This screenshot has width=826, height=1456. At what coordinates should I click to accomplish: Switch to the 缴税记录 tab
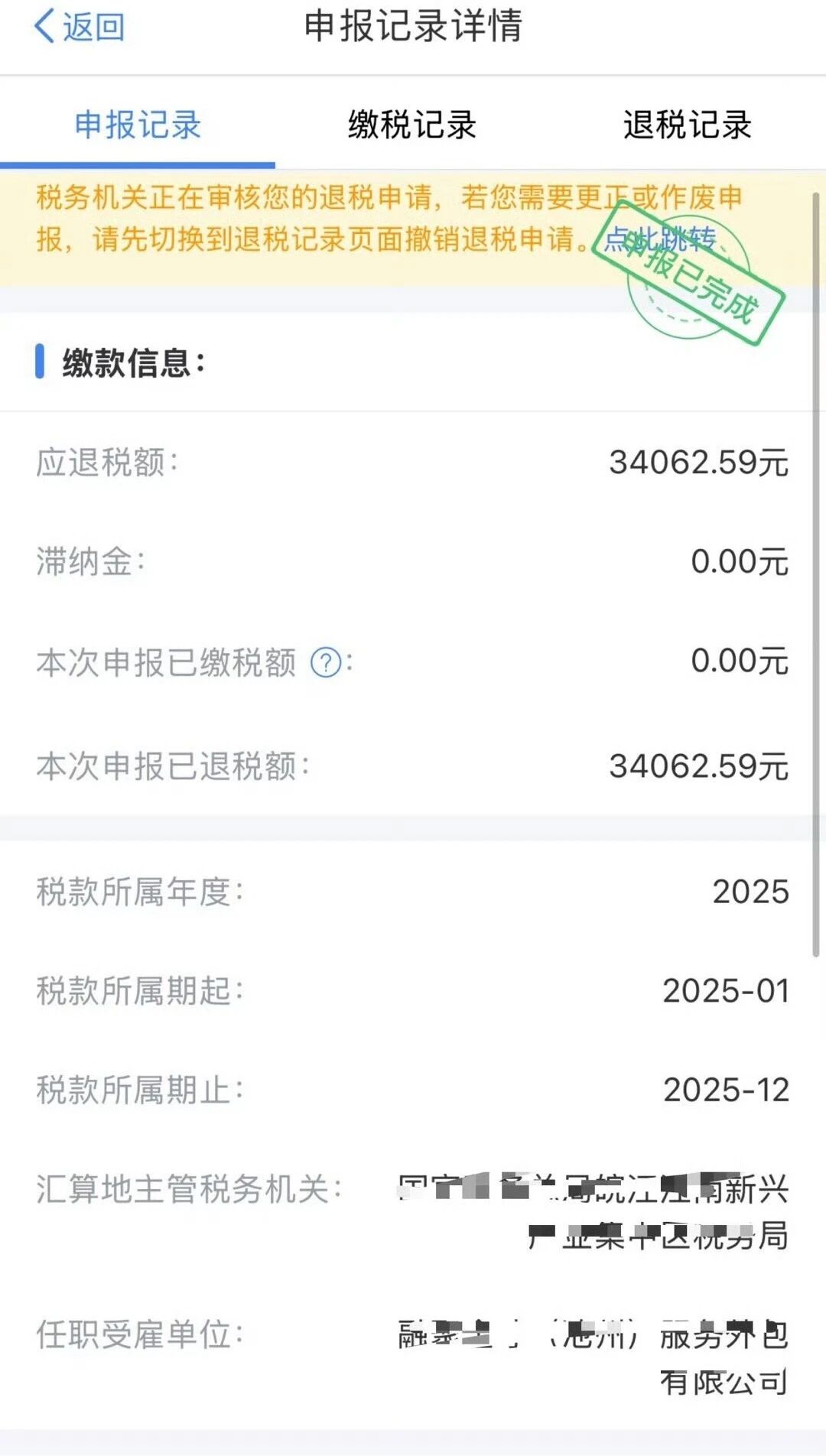(x=412, y=125)
